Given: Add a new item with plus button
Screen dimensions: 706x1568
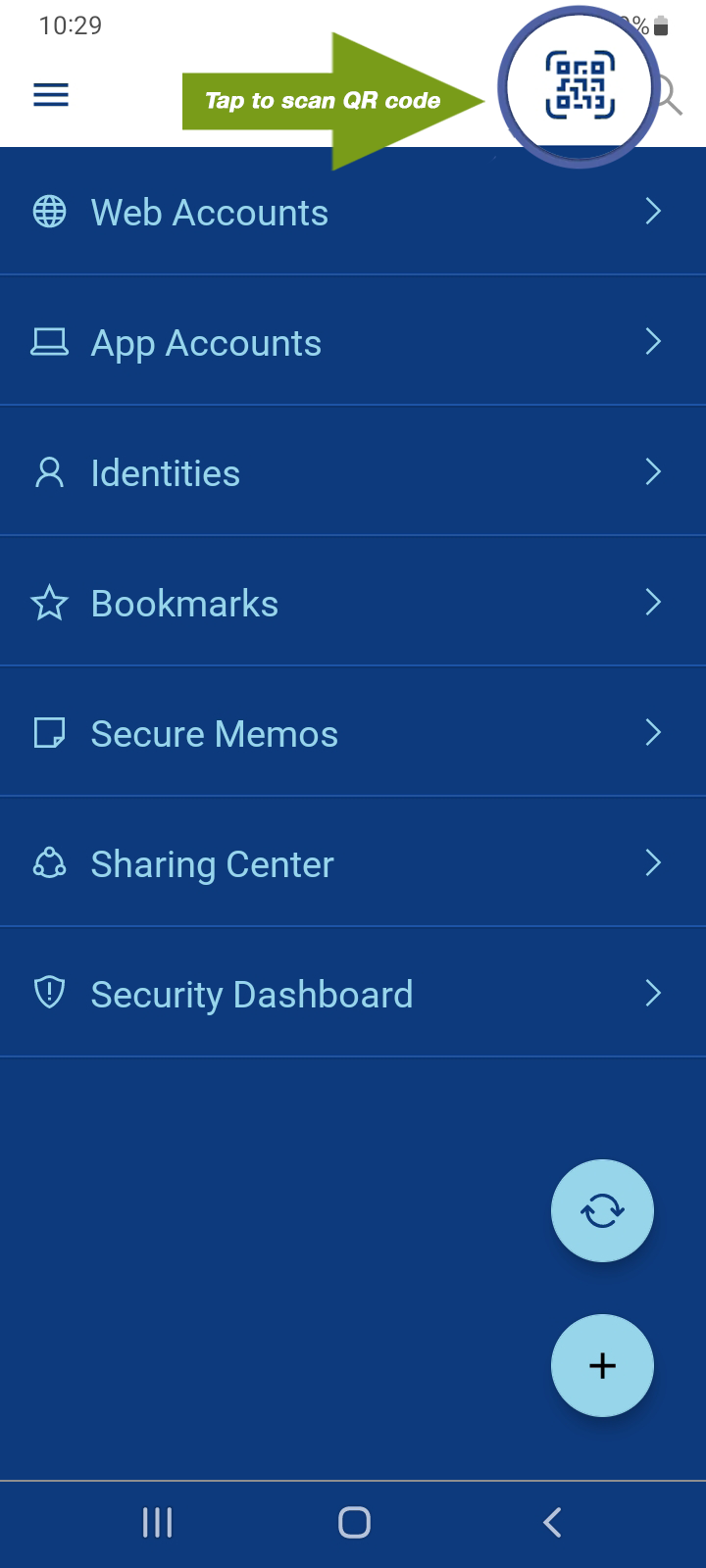Looking at the screenshot, I should tap(602, 1365).
